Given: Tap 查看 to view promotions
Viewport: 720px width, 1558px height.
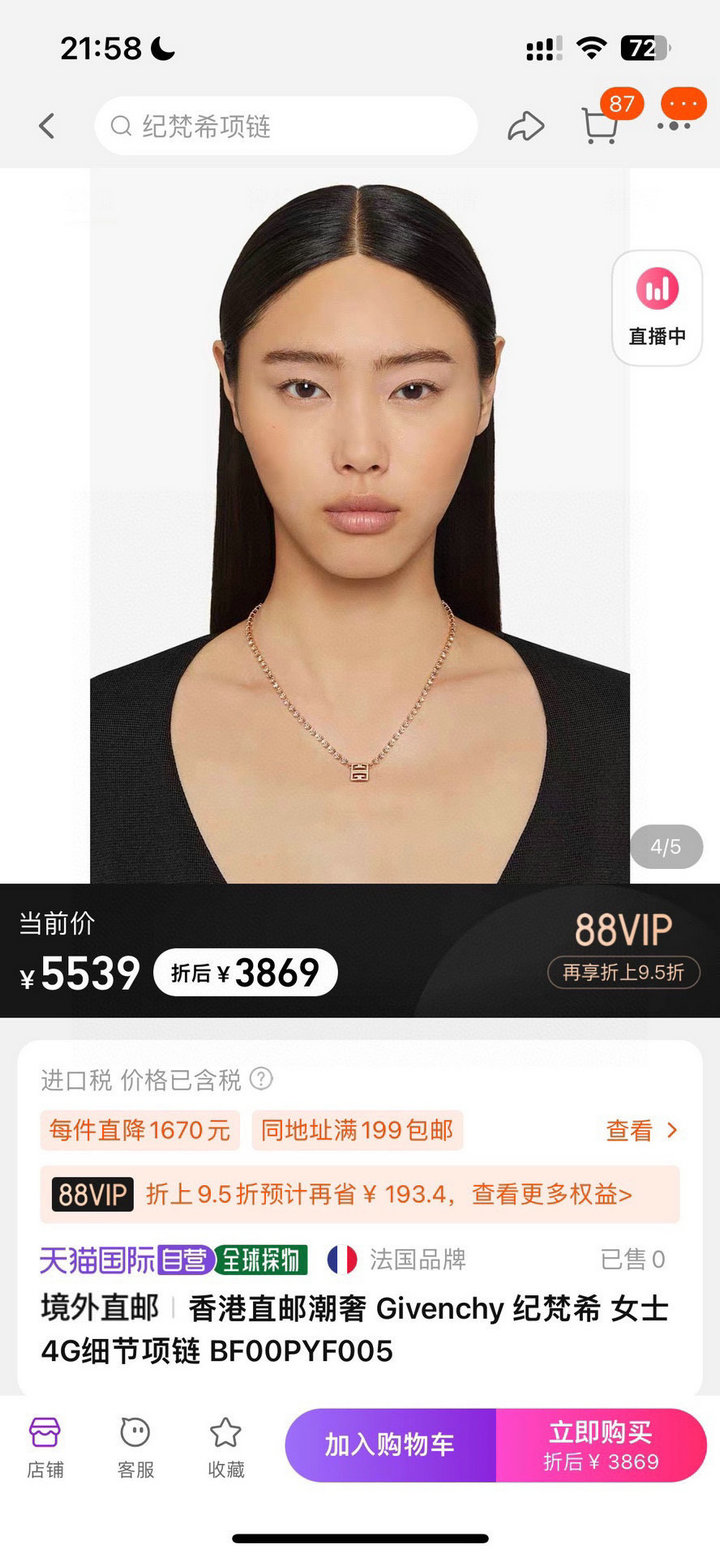Looking at the screenshot, I should click(x=642, y=1131).
